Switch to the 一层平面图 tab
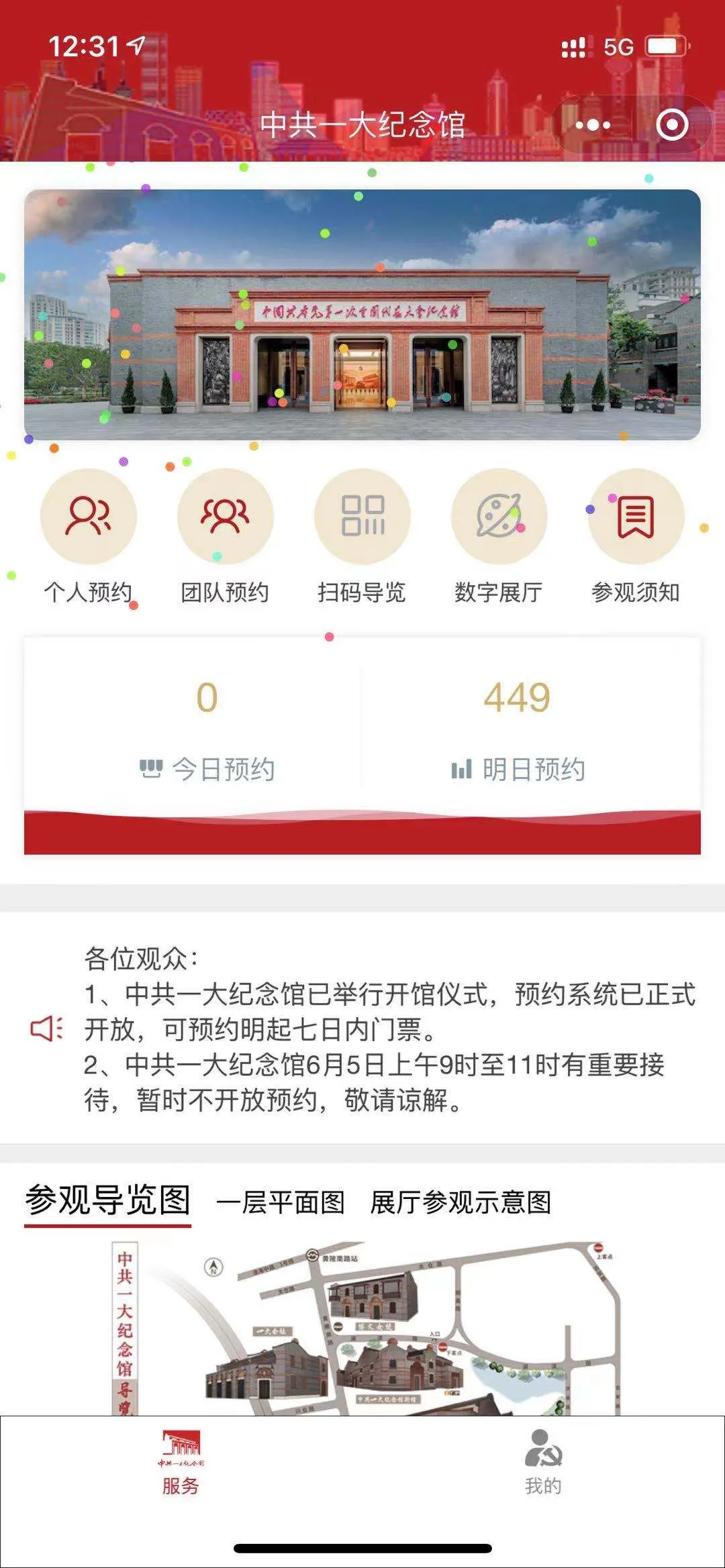Image resolution: width=725 pixels, height=1568 pixels. pos(281,1202)
